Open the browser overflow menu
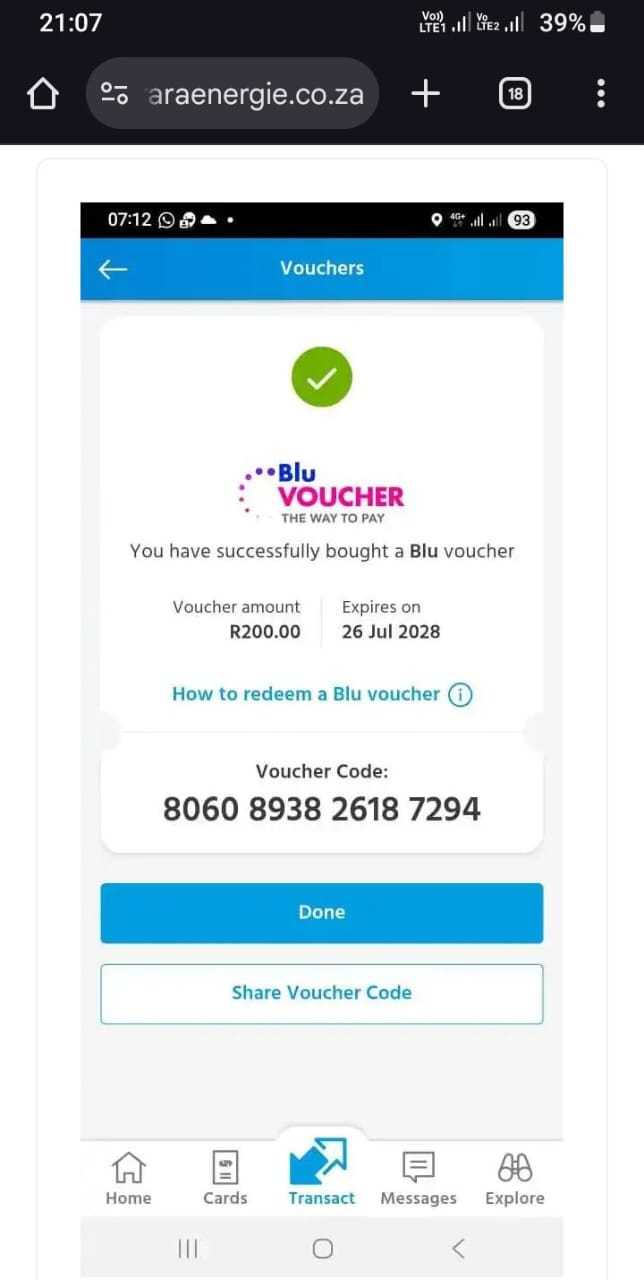The width and height of the screenshot is (644, 1280). [x=600, y=94]
